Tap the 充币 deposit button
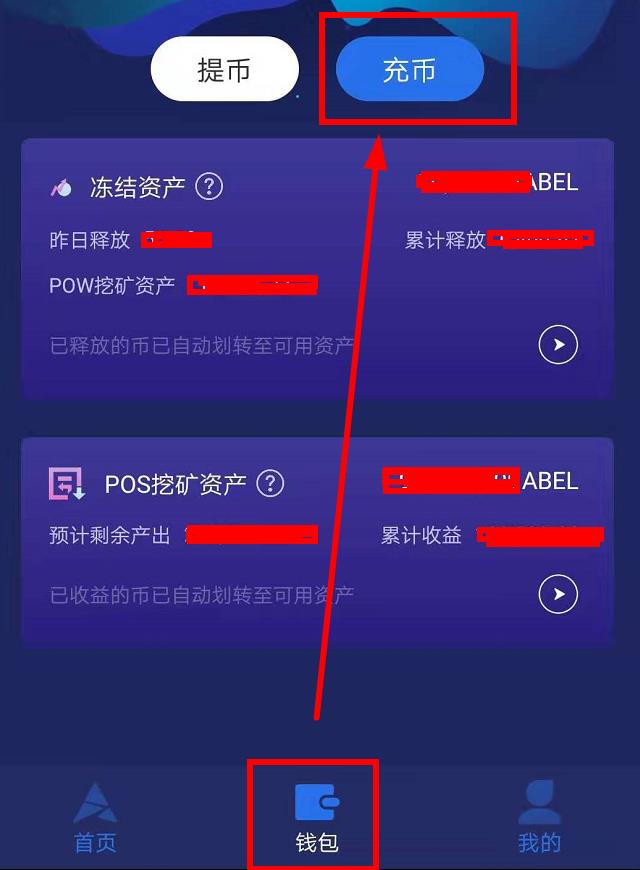 409,71
